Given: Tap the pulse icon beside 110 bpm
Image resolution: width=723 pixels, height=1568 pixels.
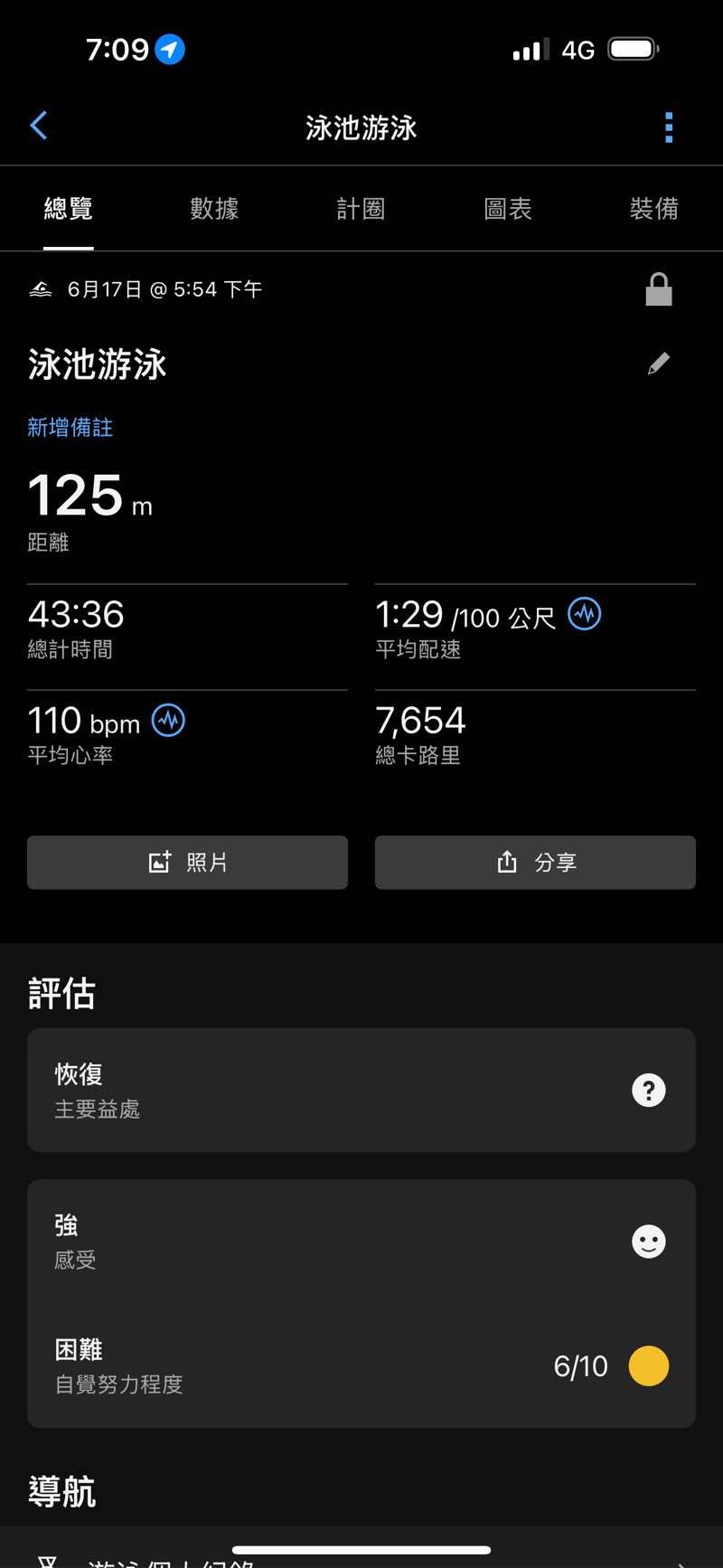Looking at the screenshot, I should point(169,721).
